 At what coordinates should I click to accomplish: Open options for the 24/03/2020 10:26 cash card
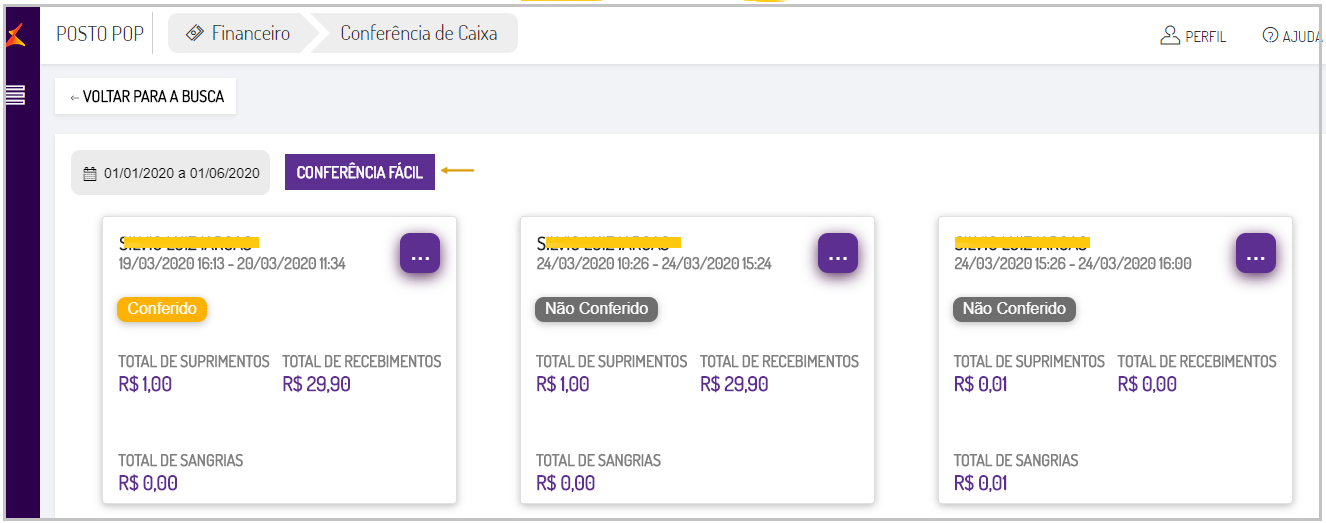[x=838, y=253]
